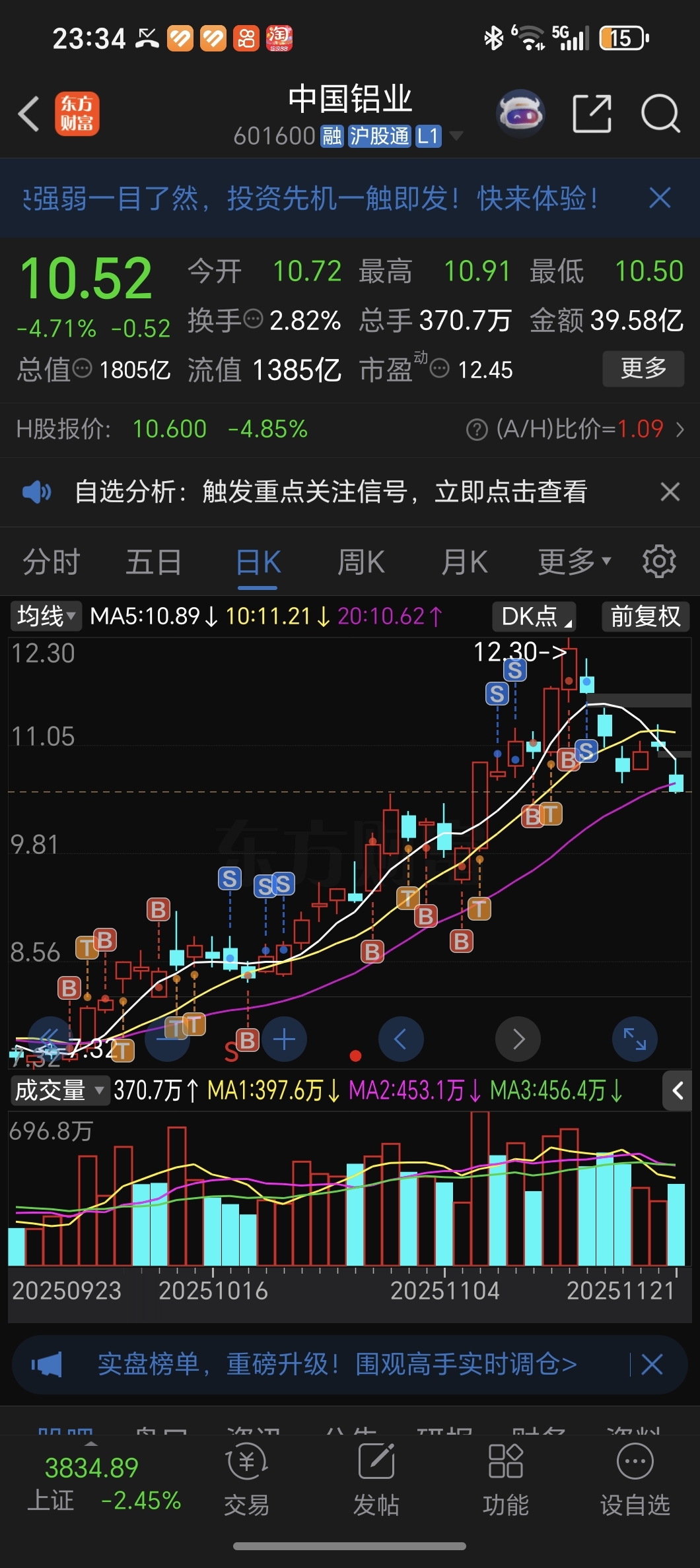This screenshot has height=1568, width=700.
Task: Change the 前复权 adjustment setting
Action: tap(645, 616)
